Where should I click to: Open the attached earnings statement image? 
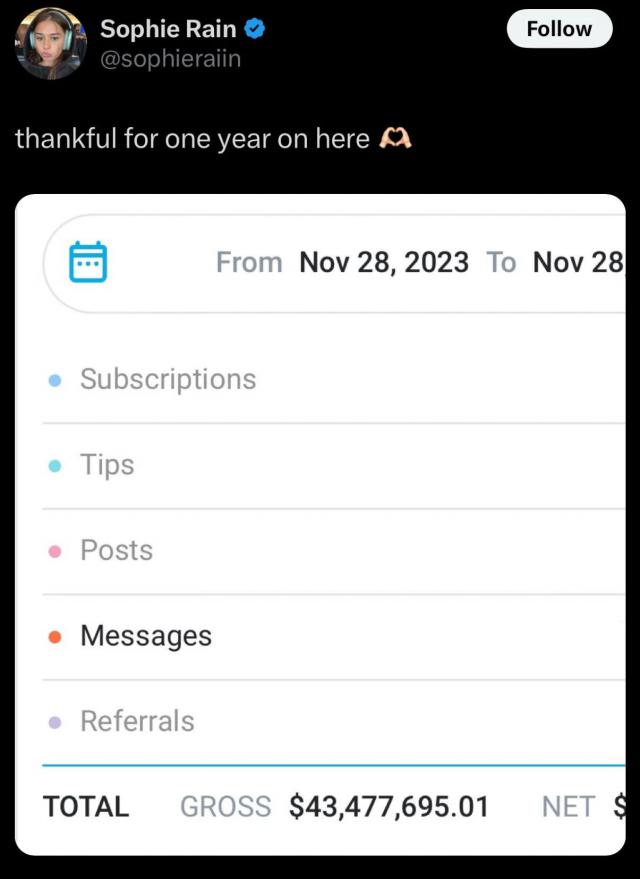[320, 524]
